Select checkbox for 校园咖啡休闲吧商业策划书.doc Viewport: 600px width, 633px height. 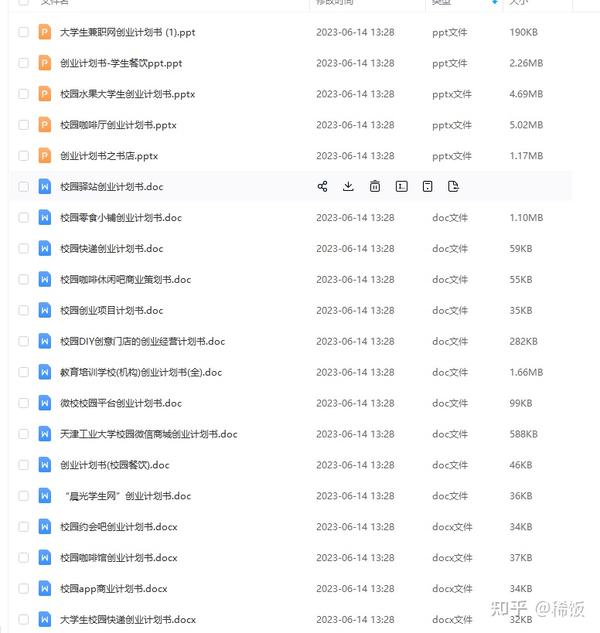23,280
